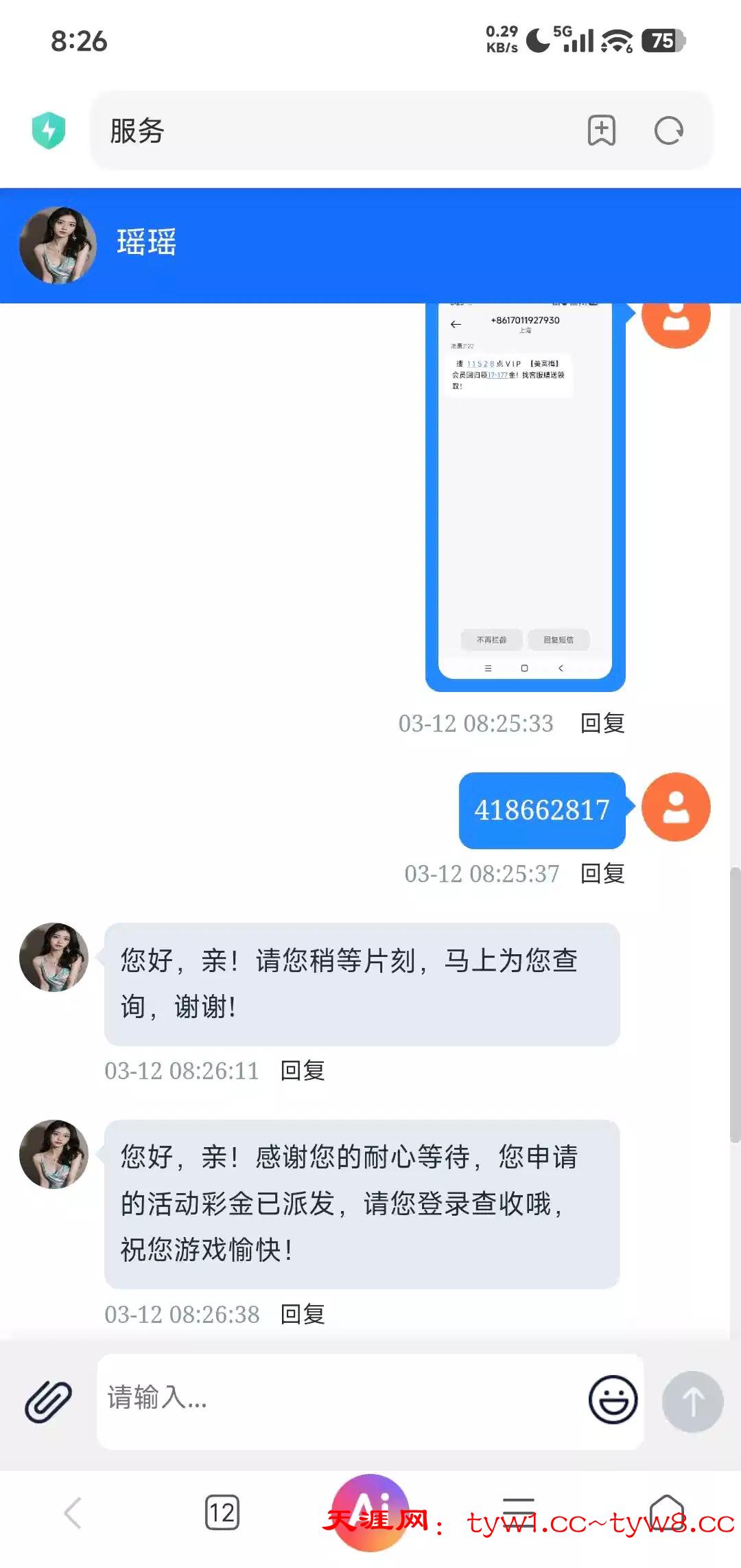Tap the shield security icon
This screenshot has height=1568, width=741.
tap(49, 130)
